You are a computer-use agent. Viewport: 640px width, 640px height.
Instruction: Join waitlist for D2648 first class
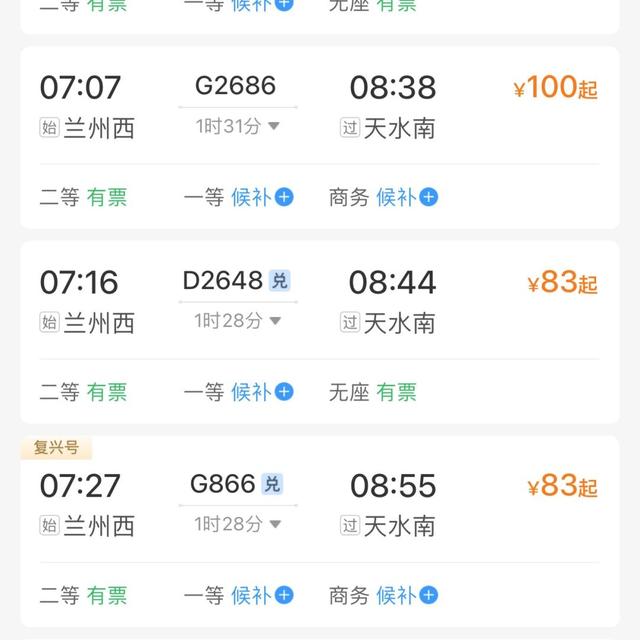pos(262,392)
